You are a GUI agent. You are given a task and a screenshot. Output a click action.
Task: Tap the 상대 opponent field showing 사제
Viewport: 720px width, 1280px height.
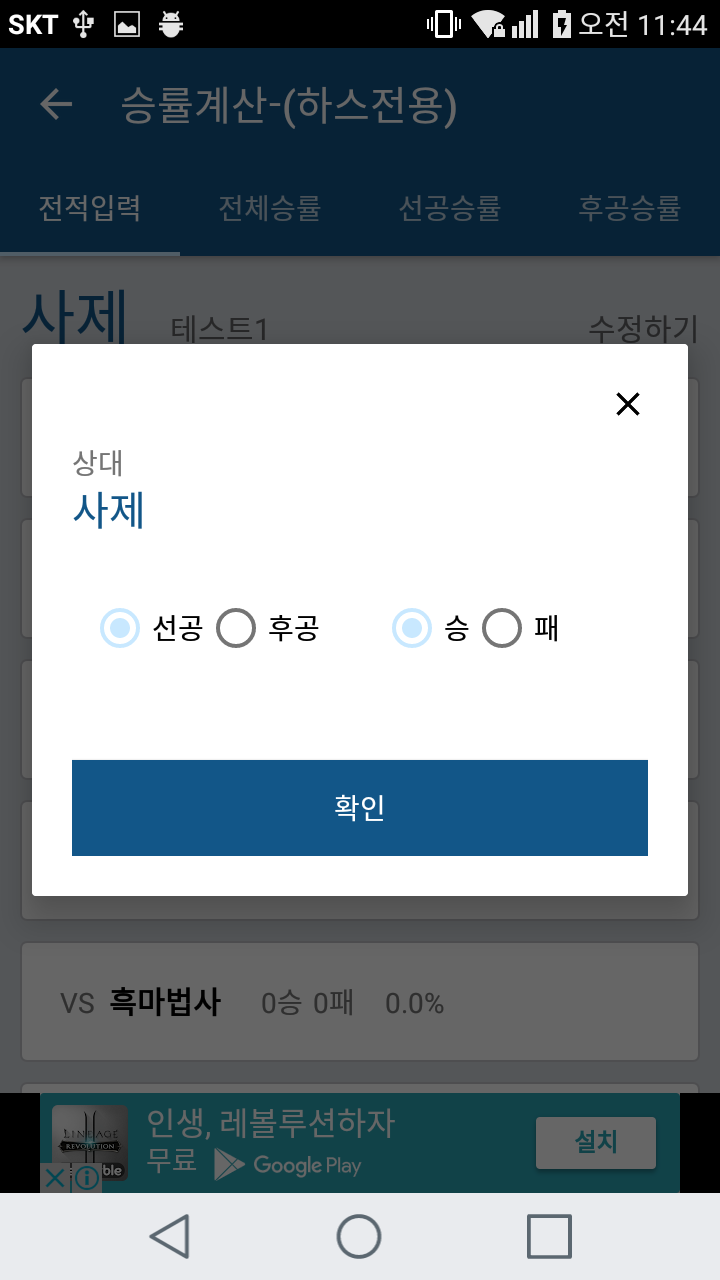(x=108, y=511)
